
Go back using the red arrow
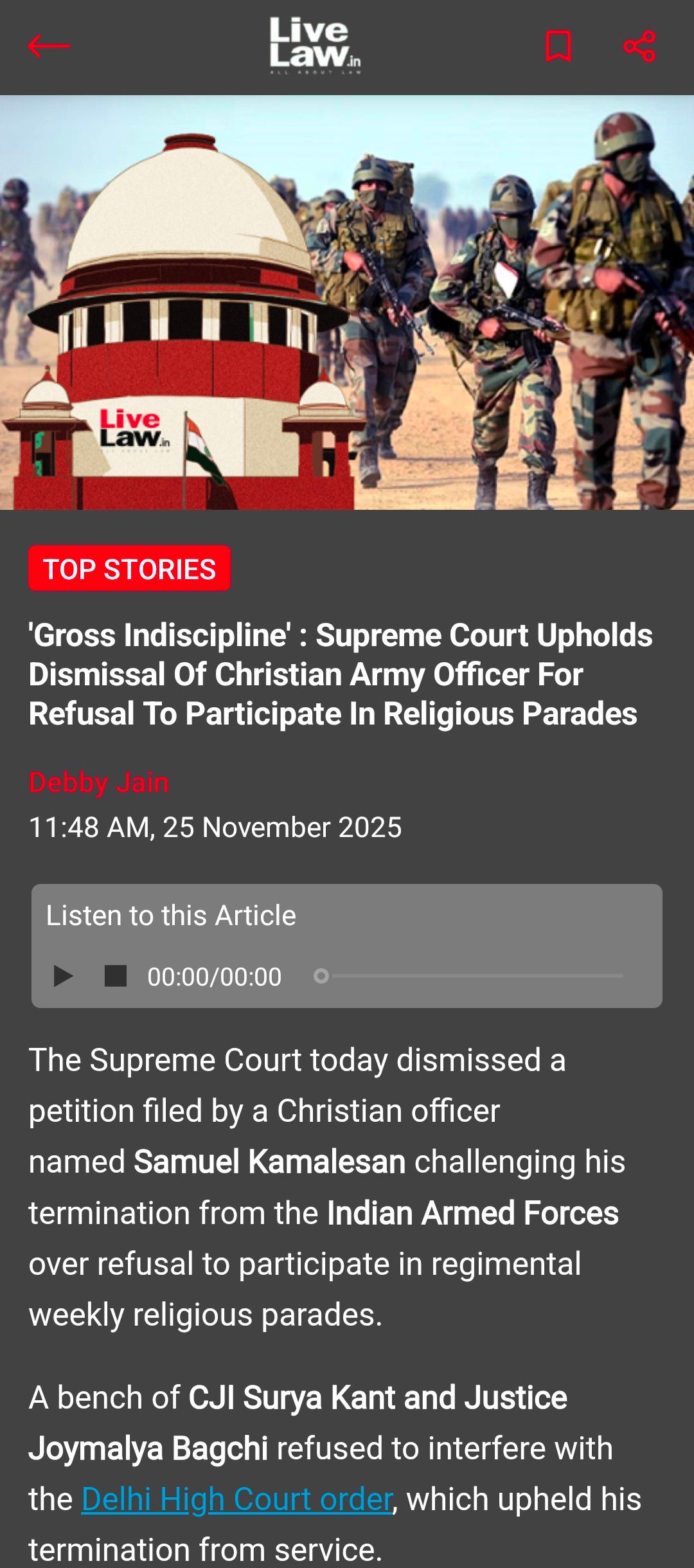[49, 46]
